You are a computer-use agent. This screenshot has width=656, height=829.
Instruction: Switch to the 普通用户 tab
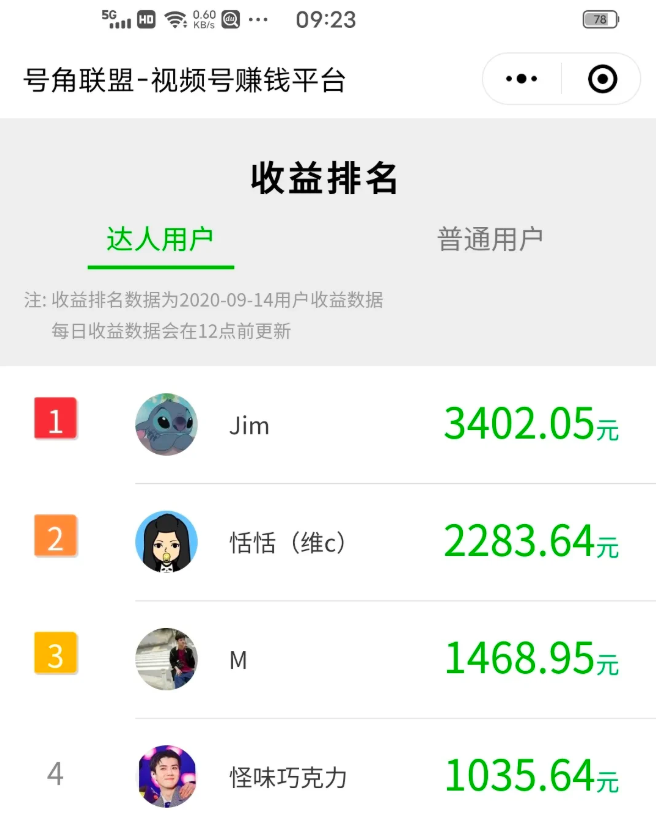coord(490,240)
